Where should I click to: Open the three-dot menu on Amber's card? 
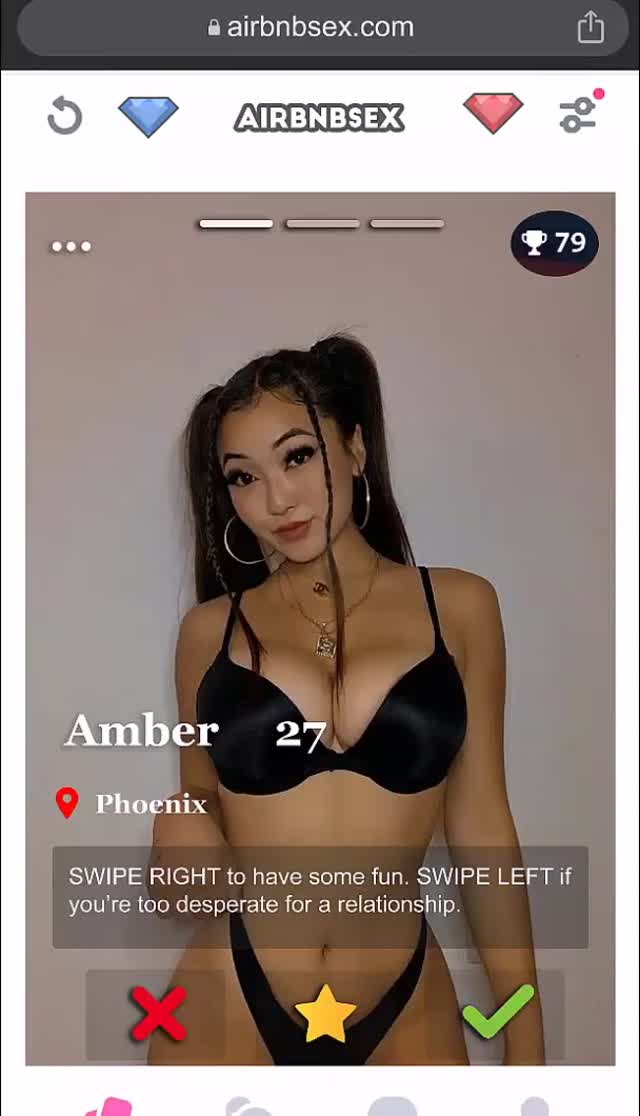[x=71, y=246]
